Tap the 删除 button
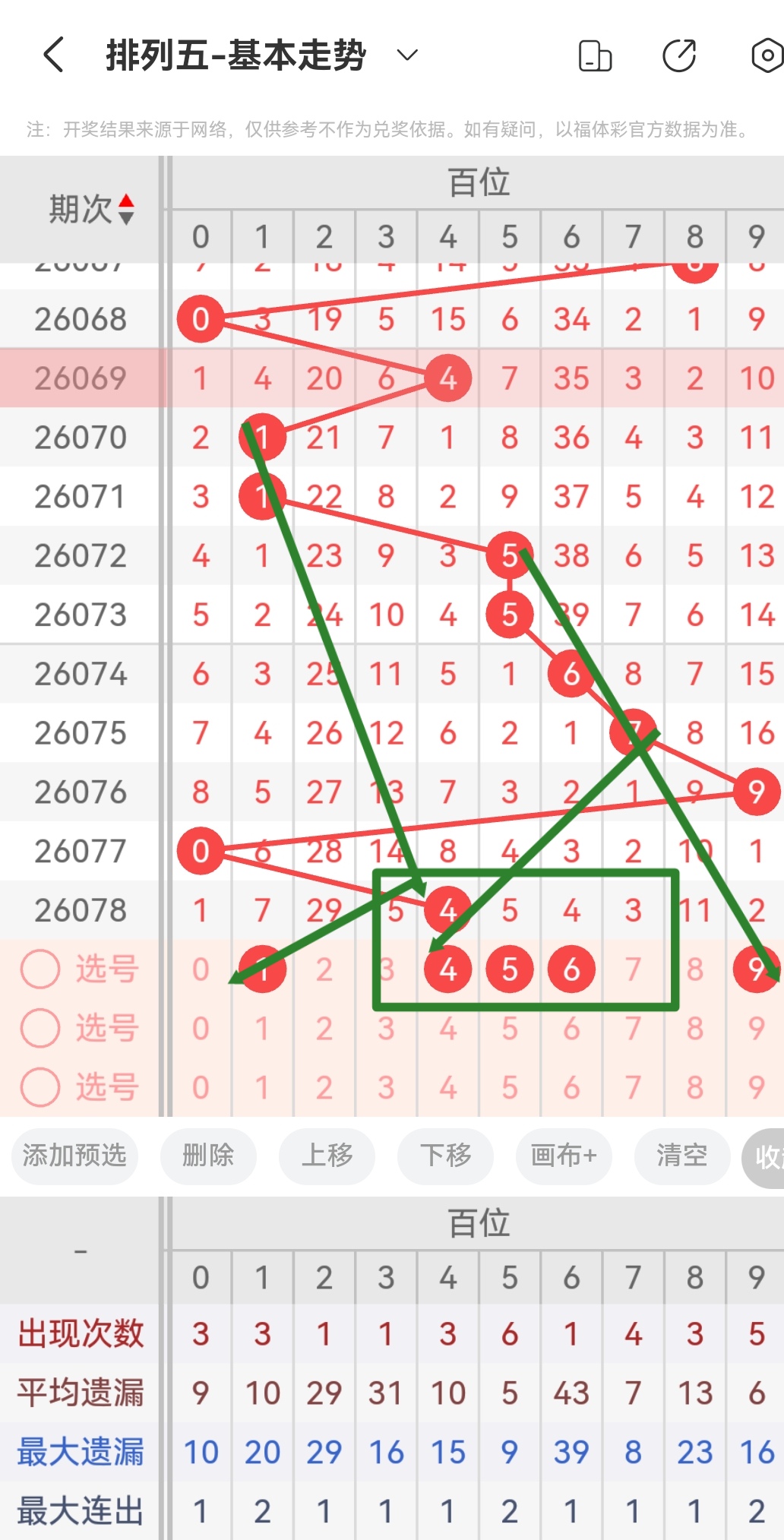Image resolution: width=784 pixels, height=1540 pixels. coord(208,1156)
